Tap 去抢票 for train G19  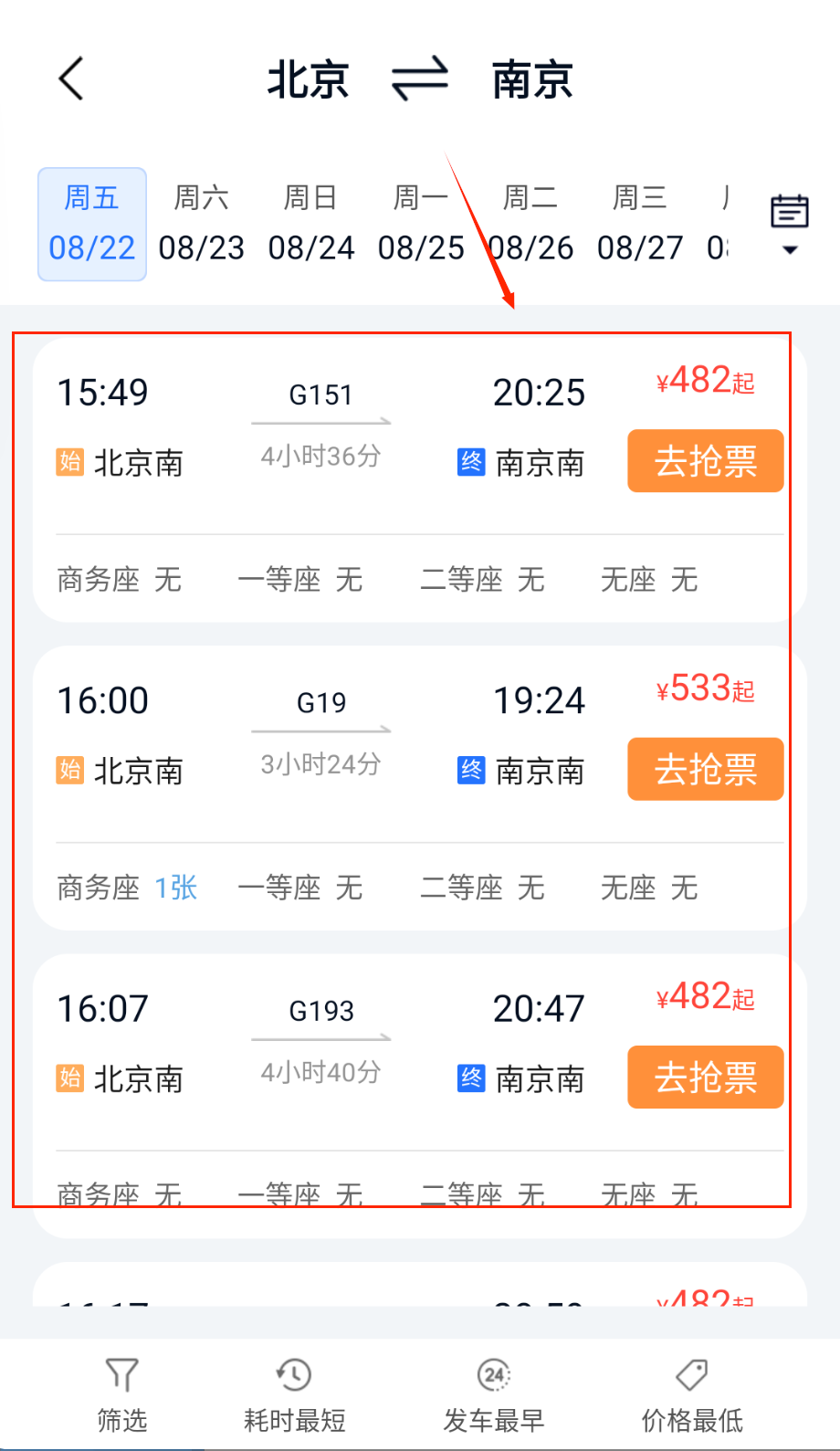(705, 769)
